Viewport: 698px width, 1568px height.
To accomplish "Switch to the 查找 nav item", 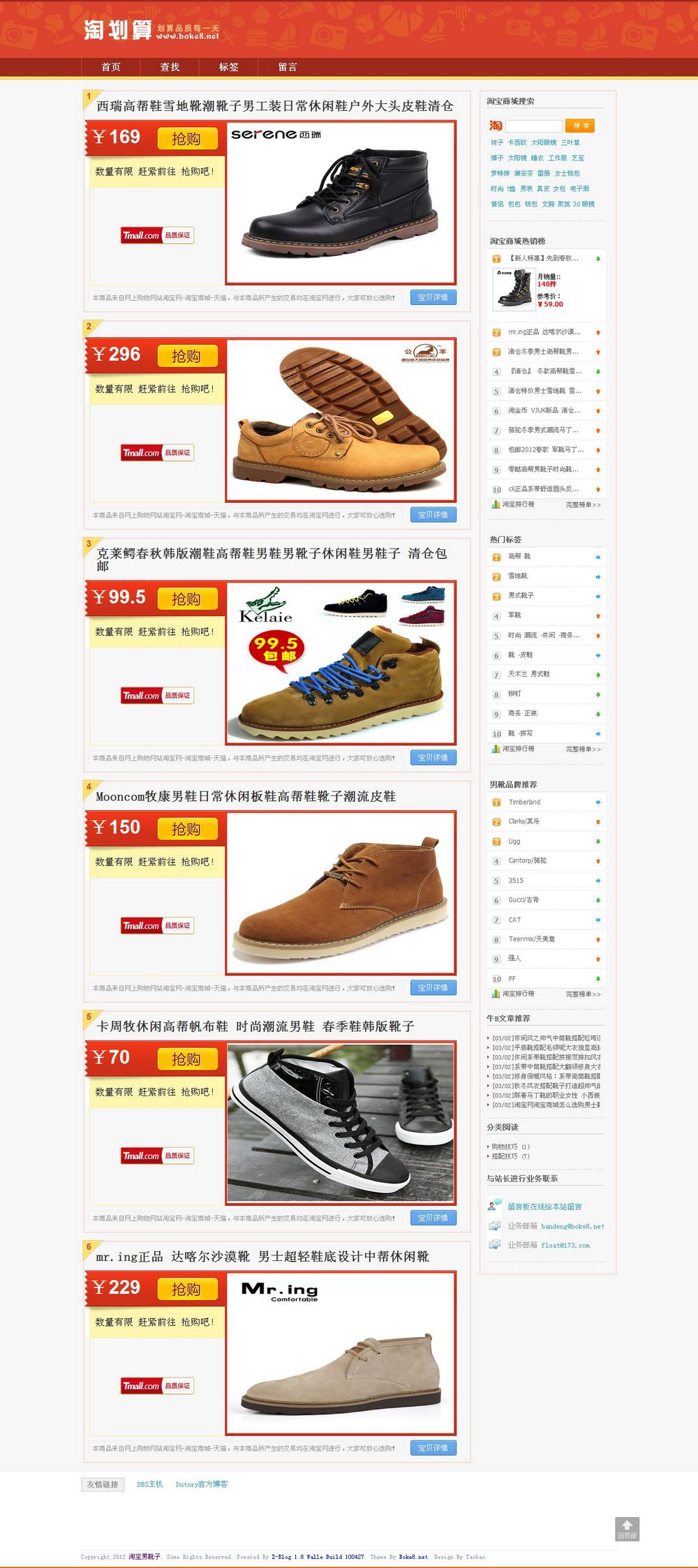I will pos(170,67).
